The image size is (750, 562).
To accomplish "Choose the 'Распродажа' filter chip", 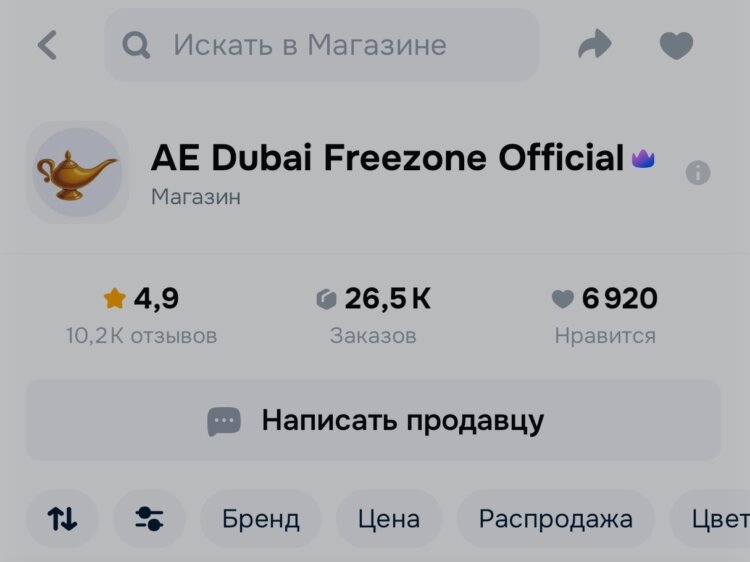I will point(555,519).
